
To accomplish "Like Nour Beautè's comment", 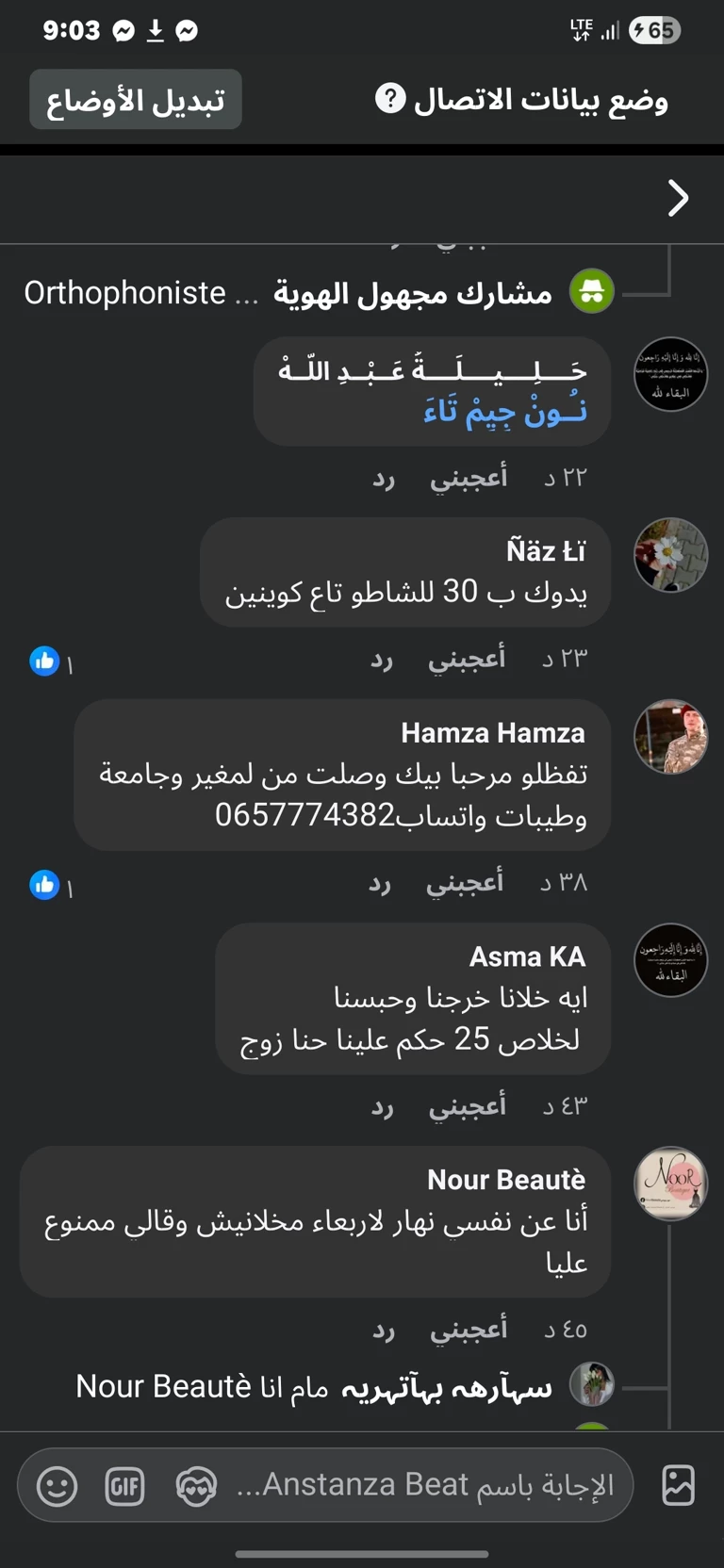I will pyautogui.click(x=469, y=1329).
